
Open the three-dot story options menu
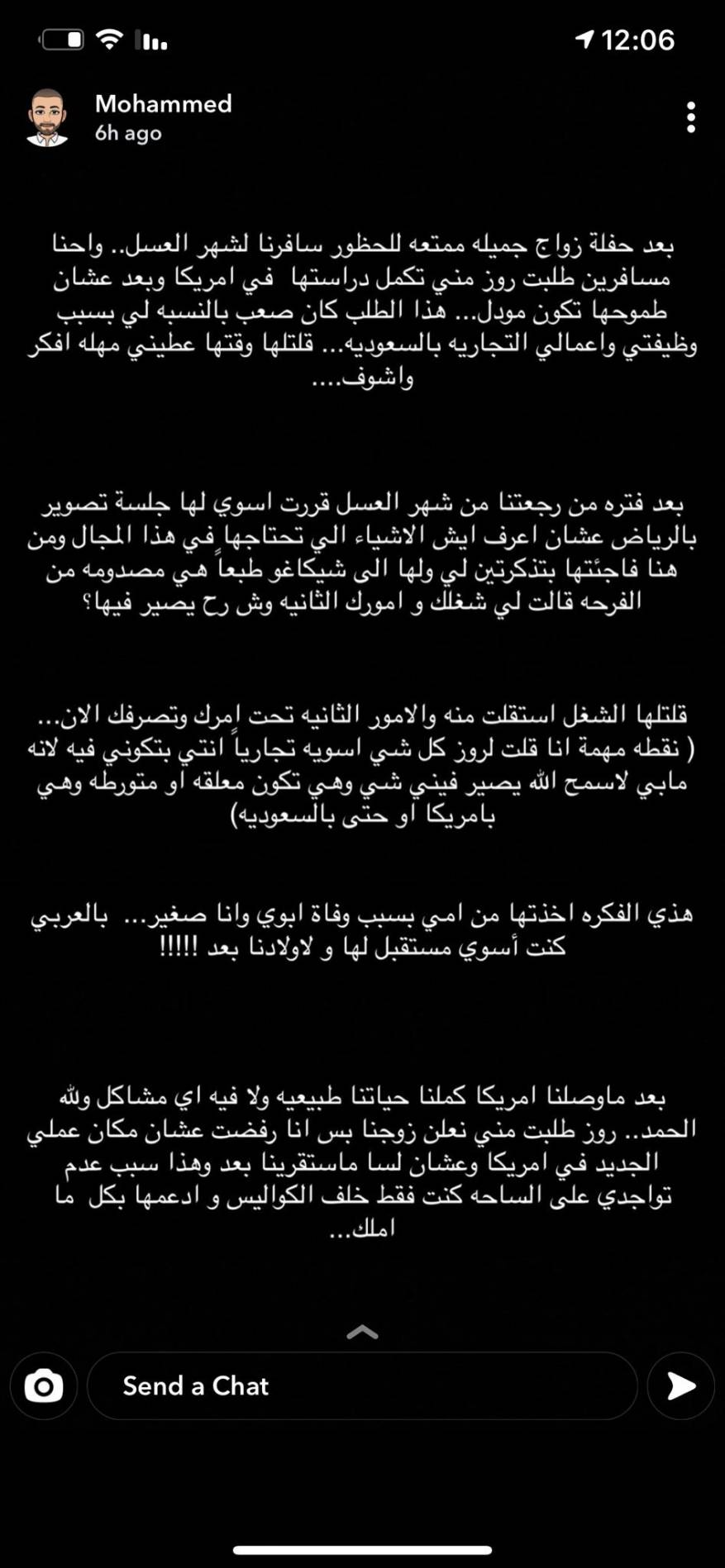(691, 118)
